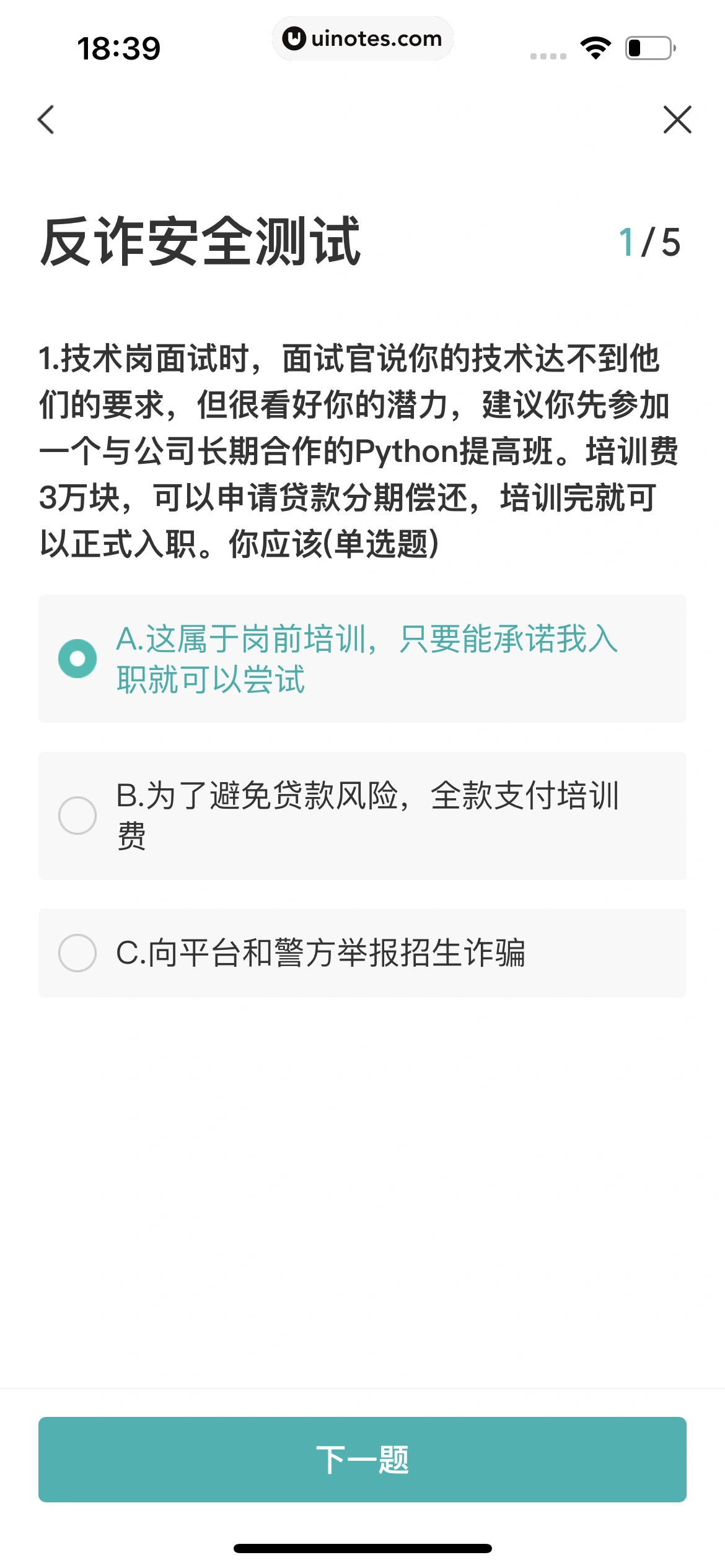Image resolution: width=725 pixels, height=1568 pixels.
Task: Tap the selected radio circle of option A
Action: pos(77,658)
